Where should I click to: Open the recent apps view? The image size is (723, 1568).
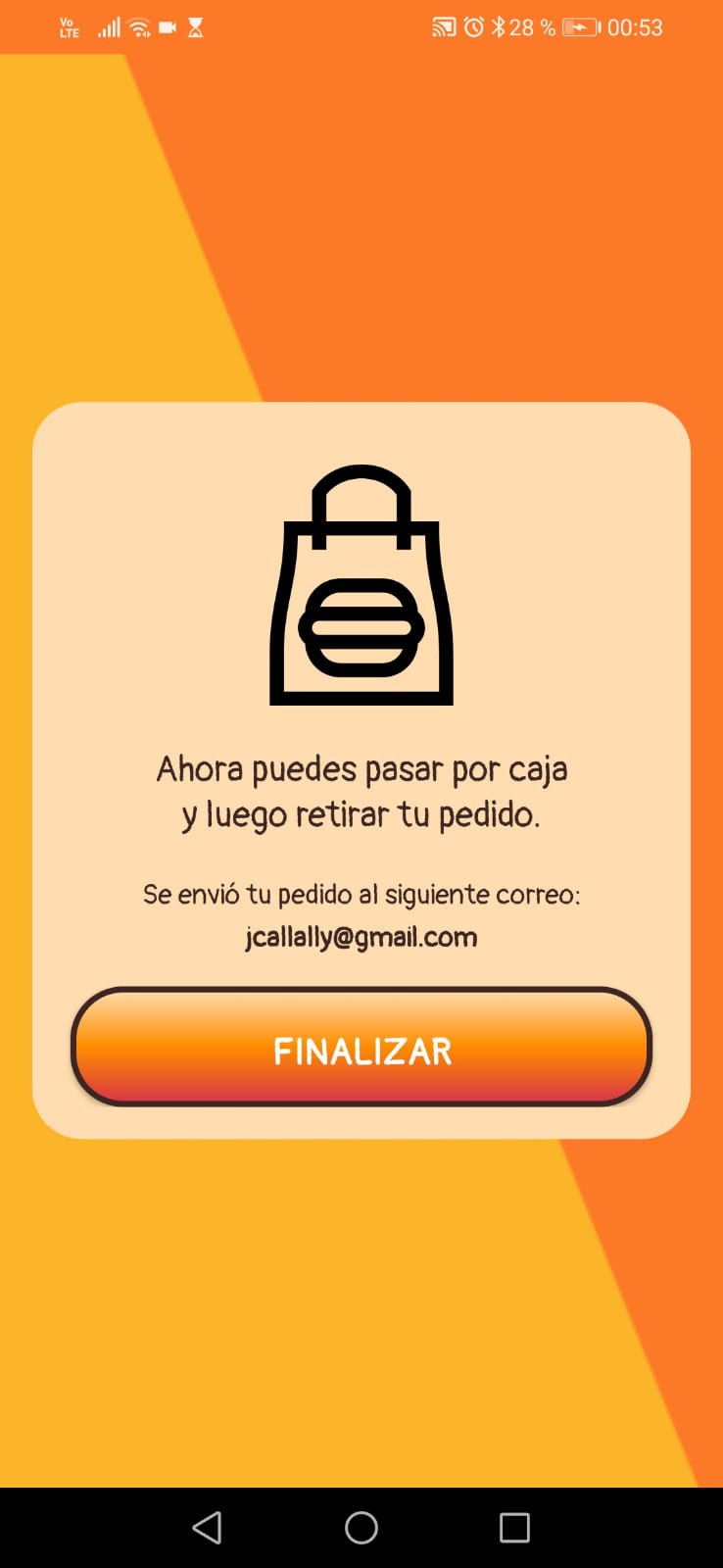click(514, 1527)
